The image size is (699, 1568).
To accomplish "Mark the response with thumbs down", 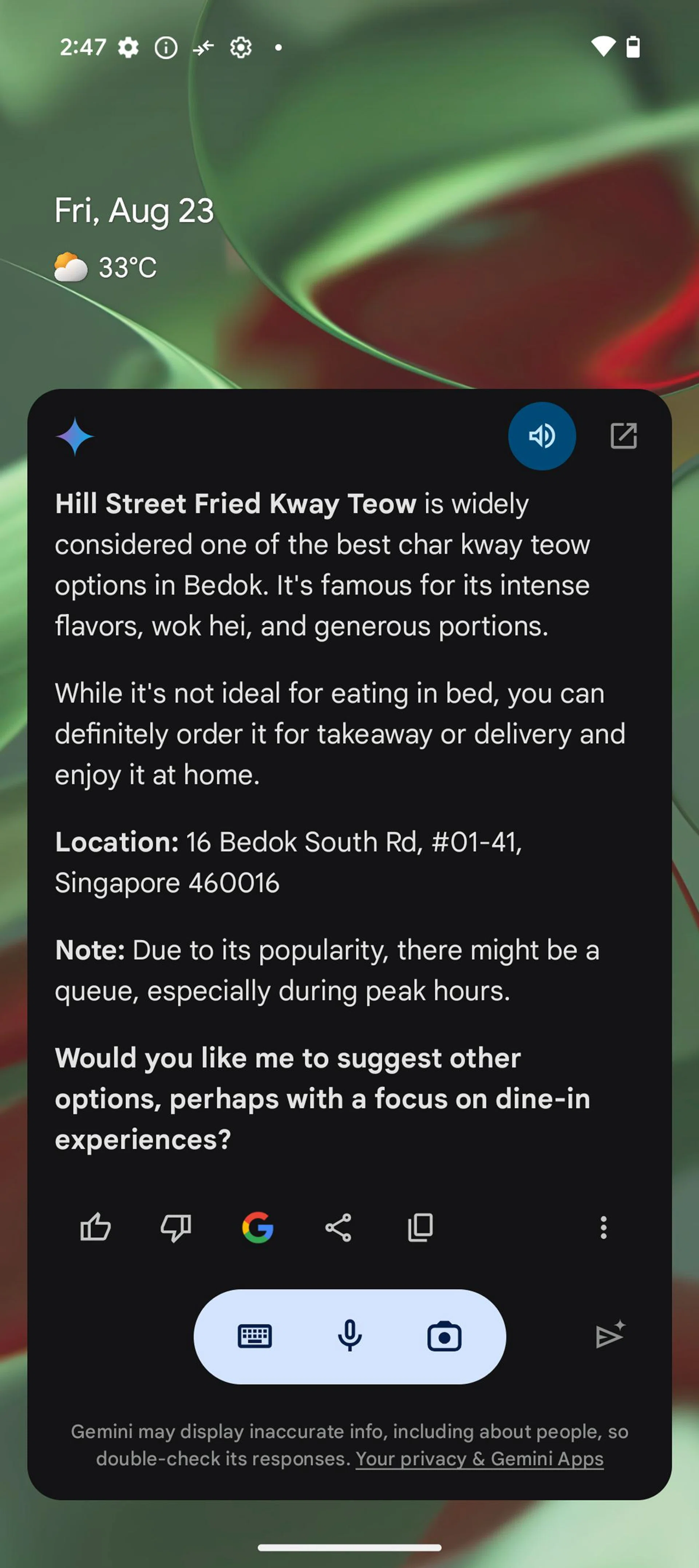I will [176, 1227].
